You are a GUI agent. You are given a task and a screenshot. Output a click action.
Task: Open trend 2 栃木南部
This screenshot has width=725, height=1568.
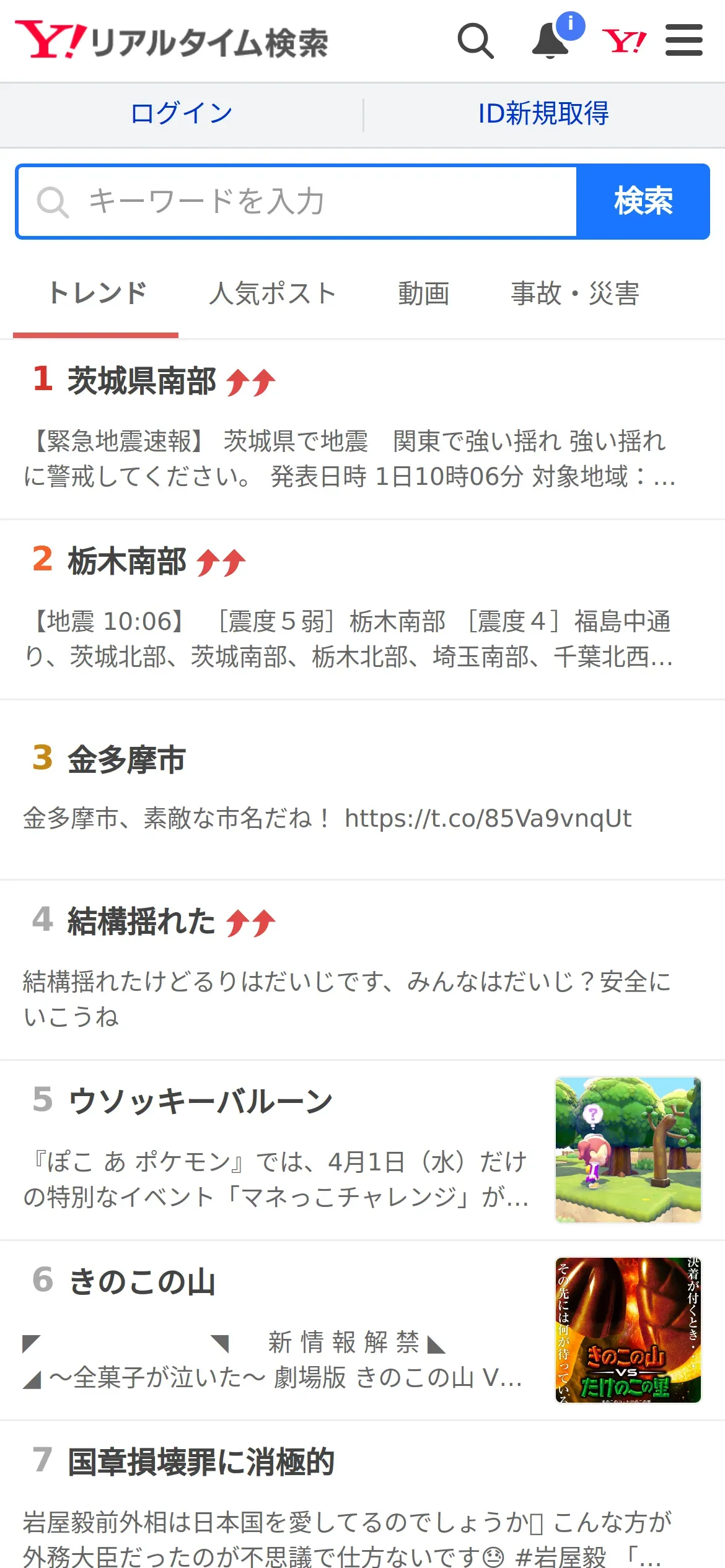(x=362, y=610)
